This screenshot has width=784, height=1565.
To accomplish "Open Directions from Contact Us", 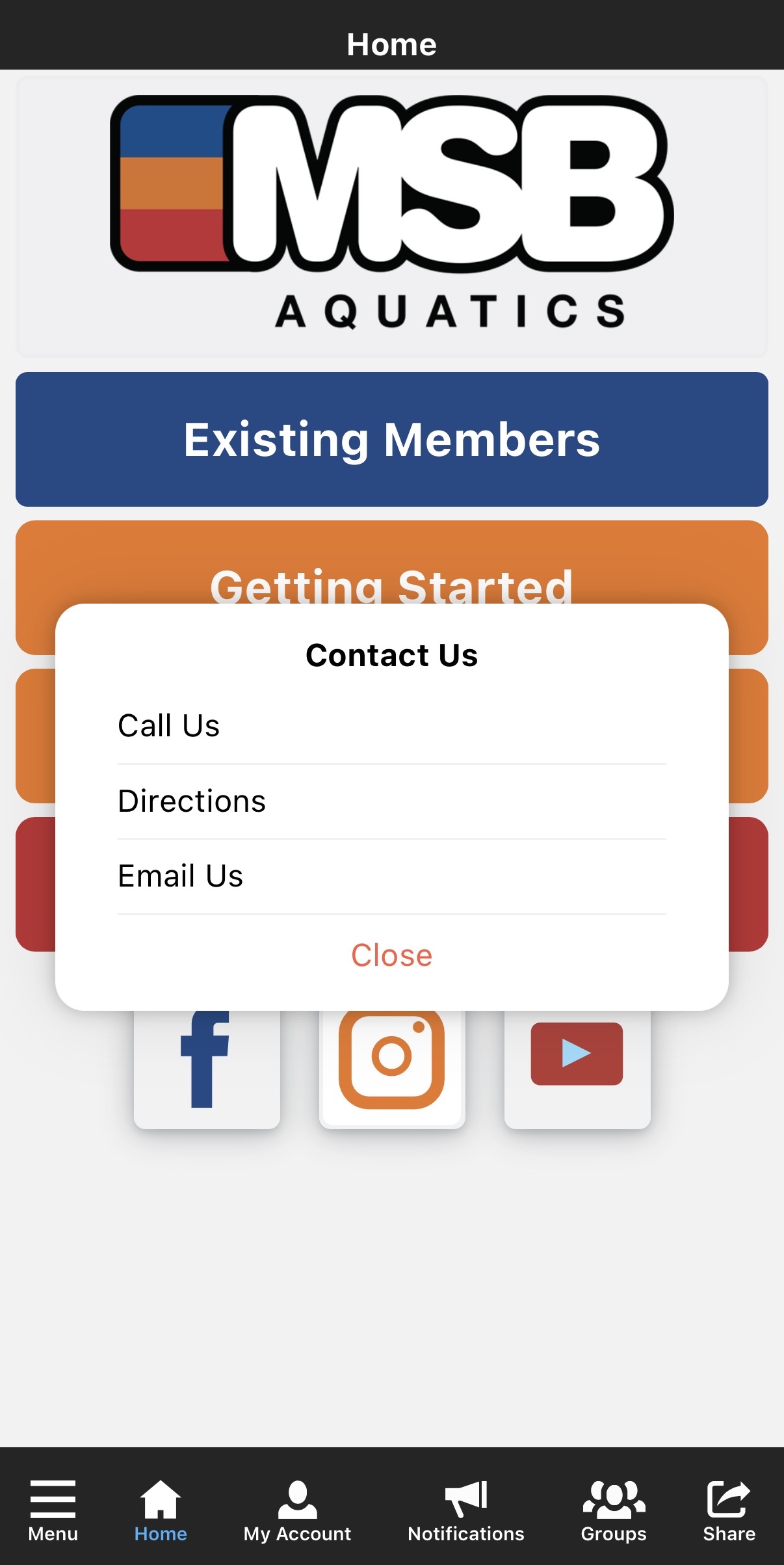I will click(391, 801).
